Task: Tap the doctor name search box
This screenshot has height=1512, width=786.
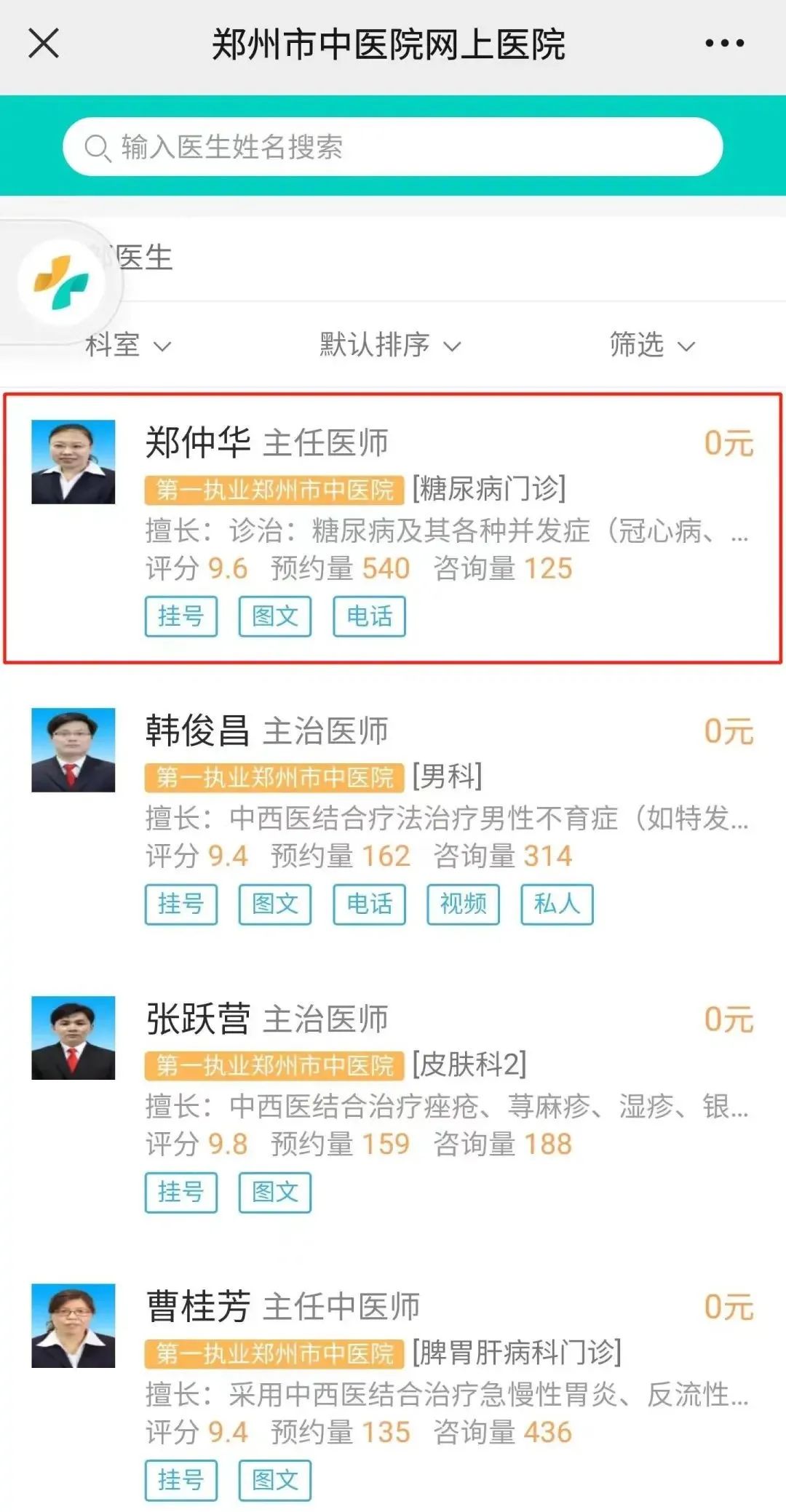Action: point(393,147)
